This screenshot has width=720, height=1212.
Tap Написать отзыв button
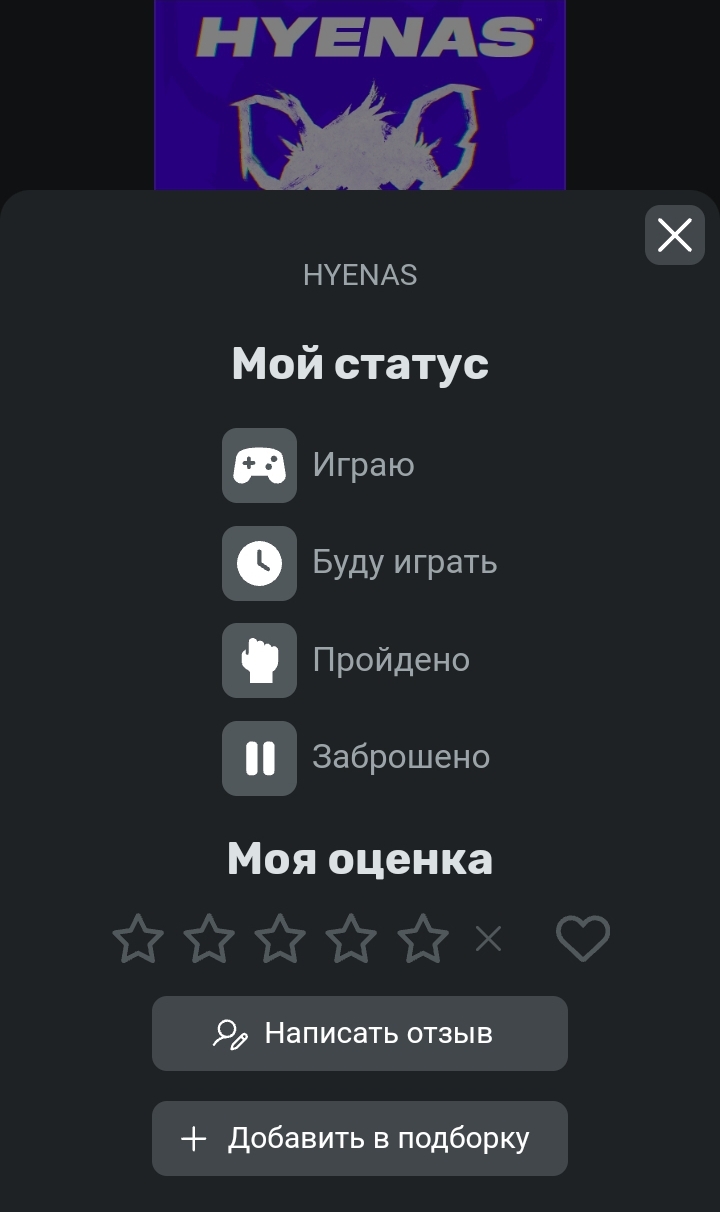tap(360, 1033)
